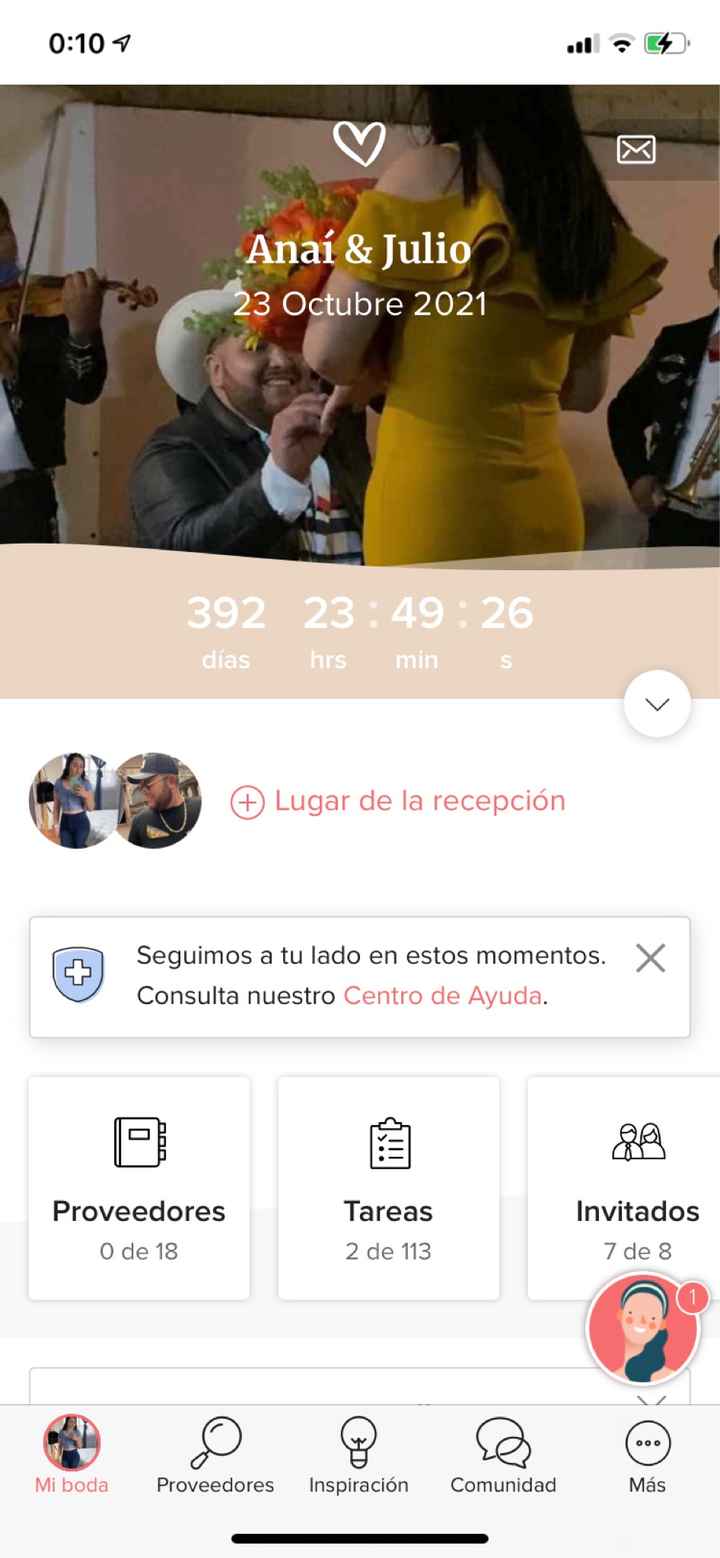Collapse the countdown header with the chevron

(x=657, y=703)
